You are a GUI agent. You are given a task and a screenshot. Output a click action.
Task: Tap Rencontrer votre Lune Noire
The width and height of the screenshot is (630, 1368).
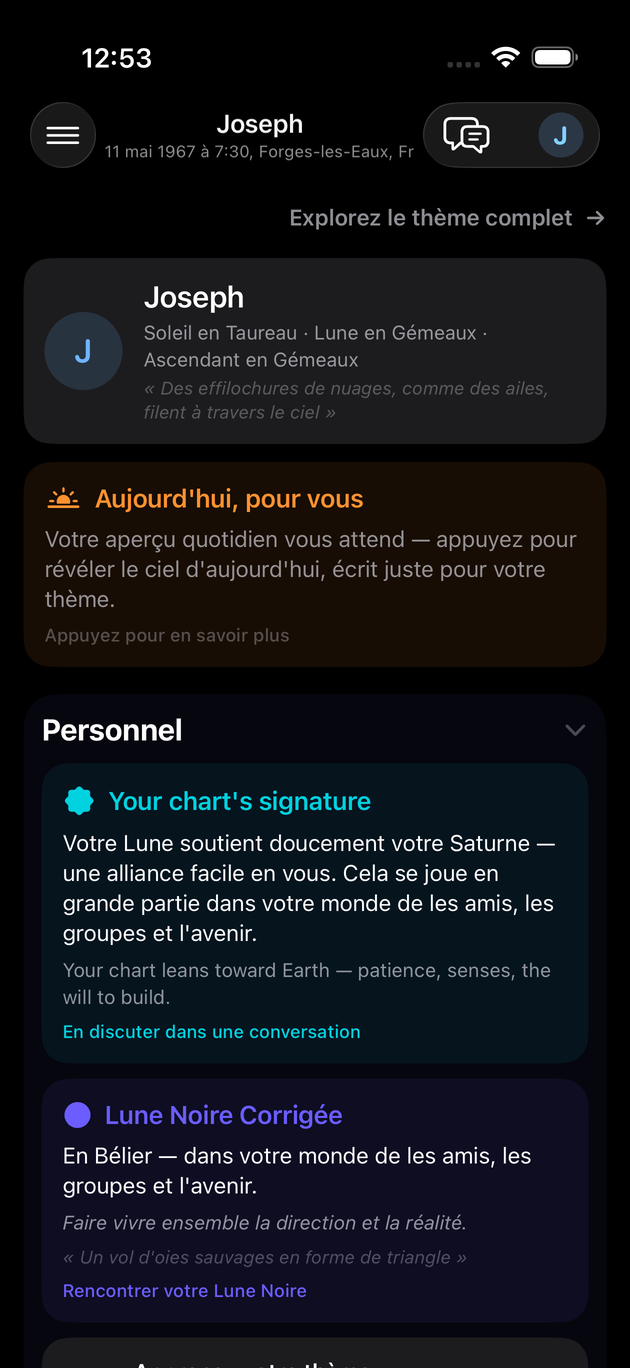(185, 1291)
